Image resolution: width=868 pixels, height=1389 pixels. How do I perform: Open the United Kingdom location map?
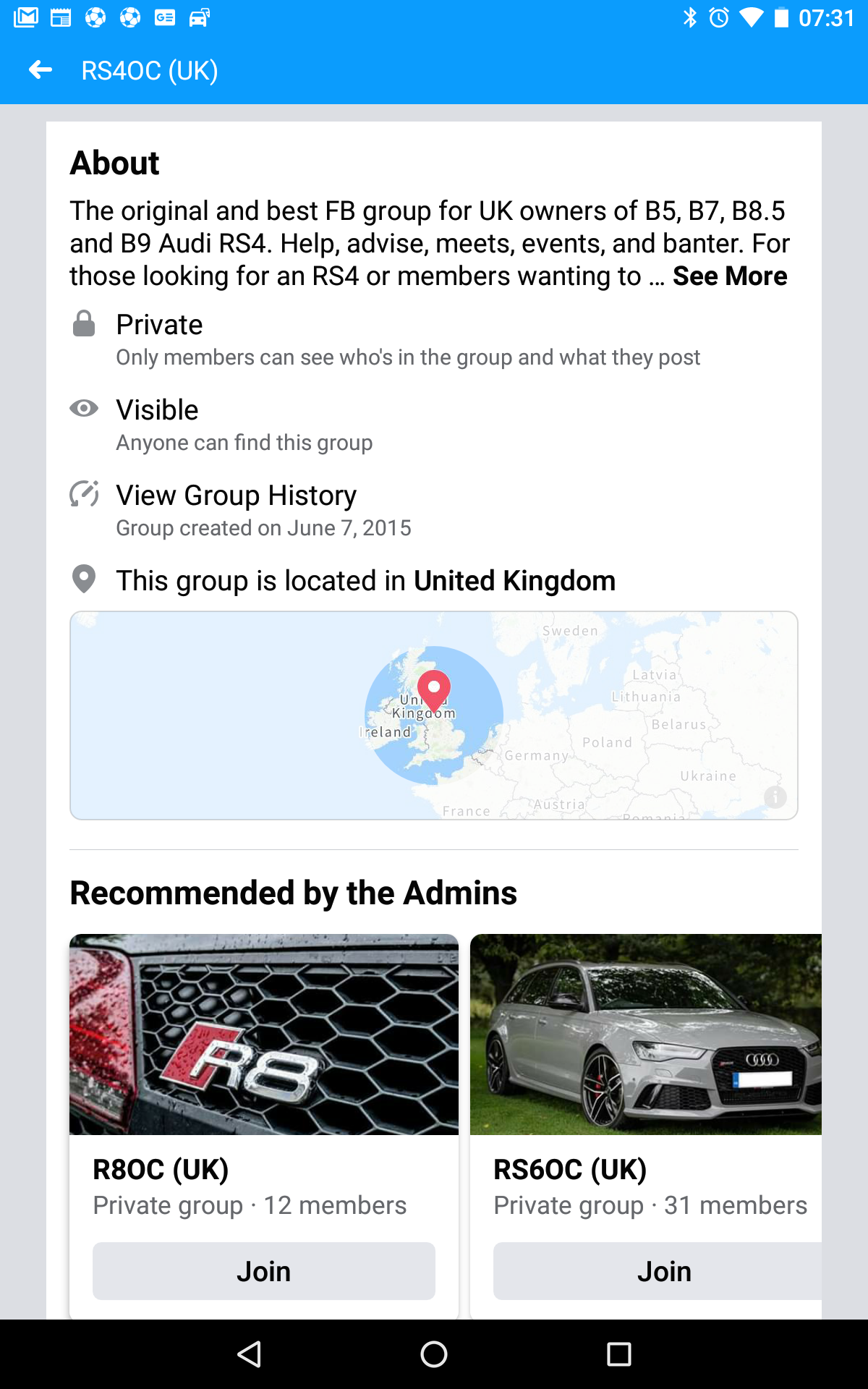coord(434,715)
